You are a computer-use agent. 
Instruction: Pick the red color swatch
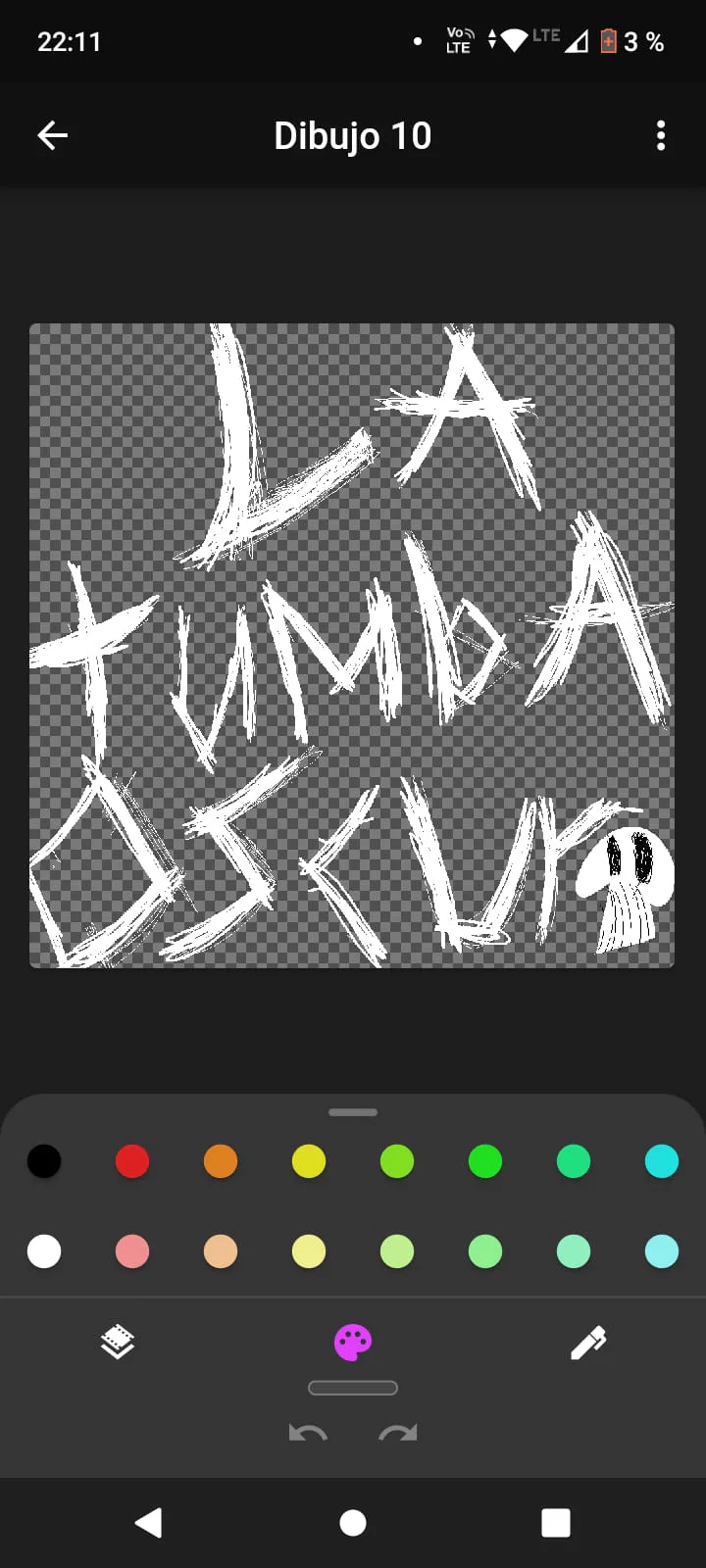[132, 1161]
